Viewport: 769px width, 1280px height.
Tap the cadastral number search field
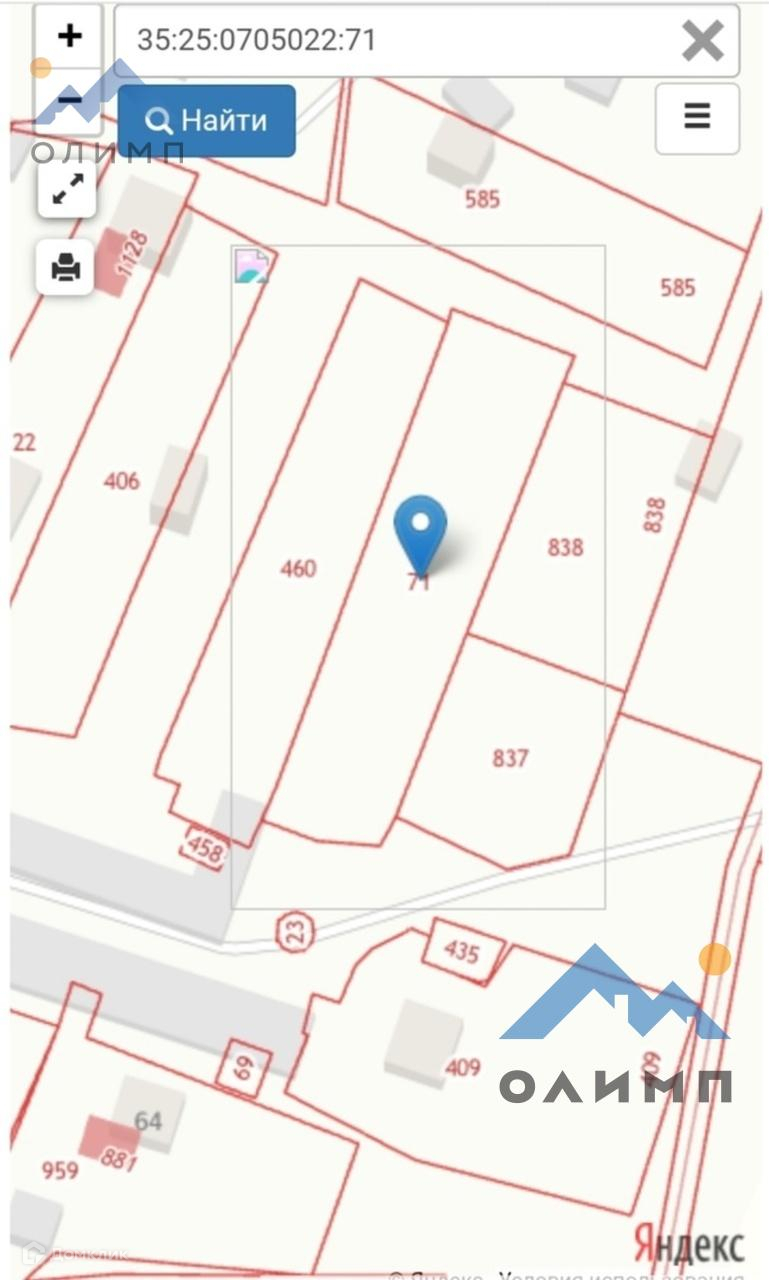coord(400,40)
